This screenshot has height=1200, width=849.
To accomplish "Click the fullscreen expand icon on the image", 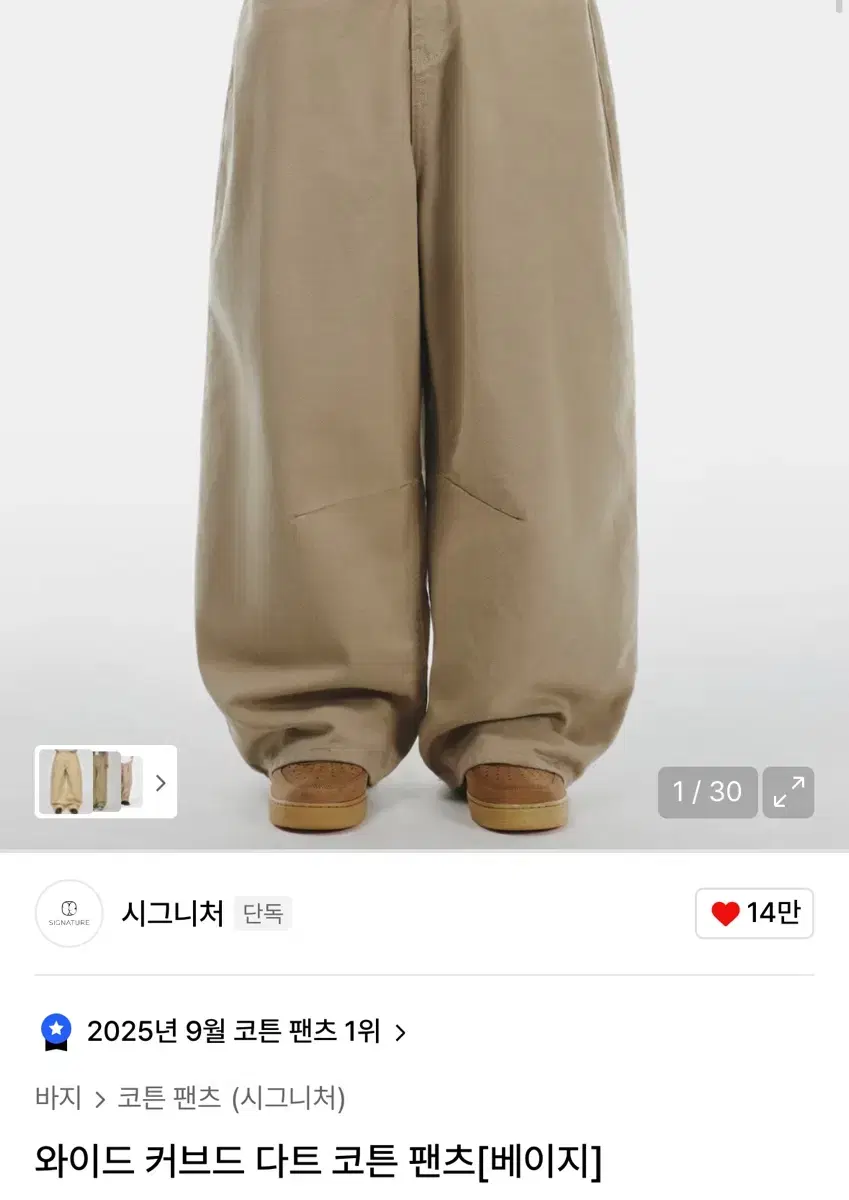I will [789, 791].
